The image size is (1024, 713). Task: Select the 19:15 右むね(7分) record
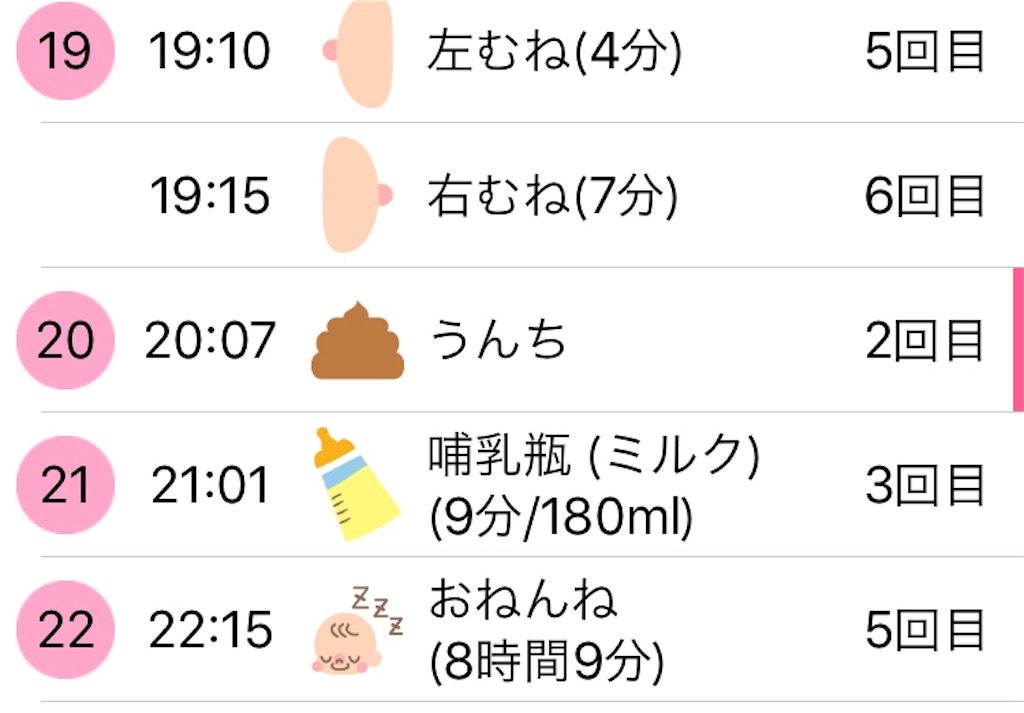pyautogui.click(x=553, y=196)
